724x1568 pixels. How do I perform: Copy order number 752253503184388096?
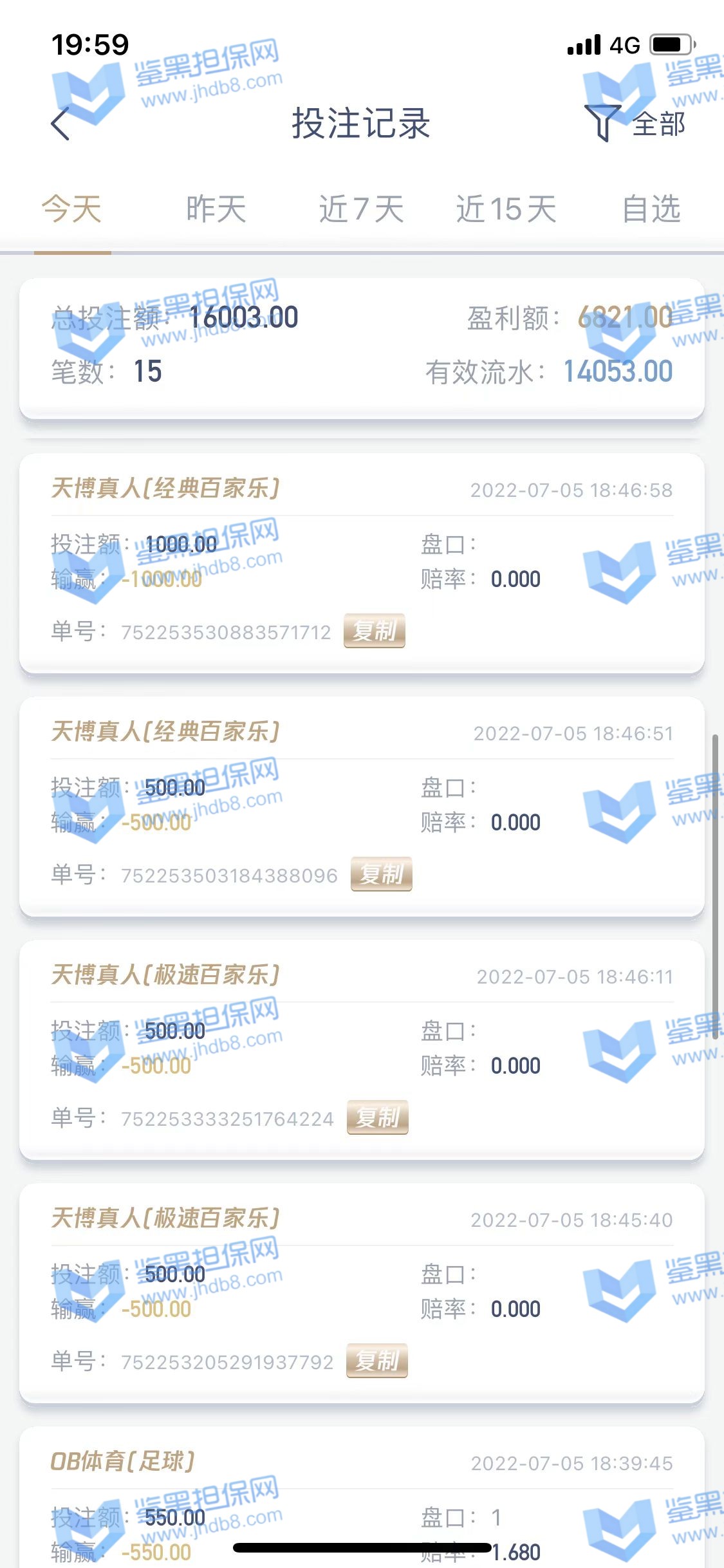tap(381, 874)
